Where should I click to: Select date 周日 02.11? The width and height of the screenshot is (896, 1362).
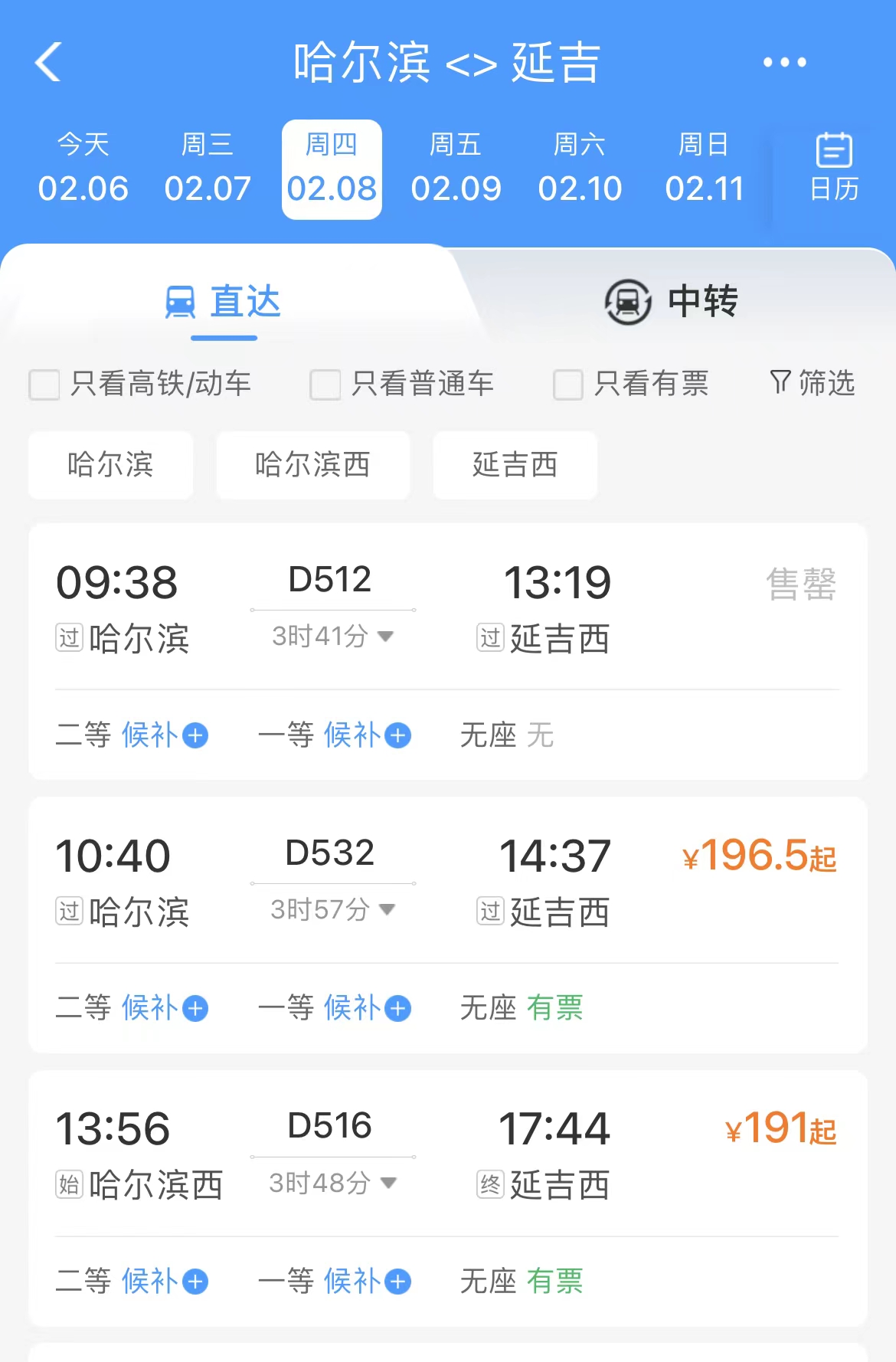click(x=704, y=169)
